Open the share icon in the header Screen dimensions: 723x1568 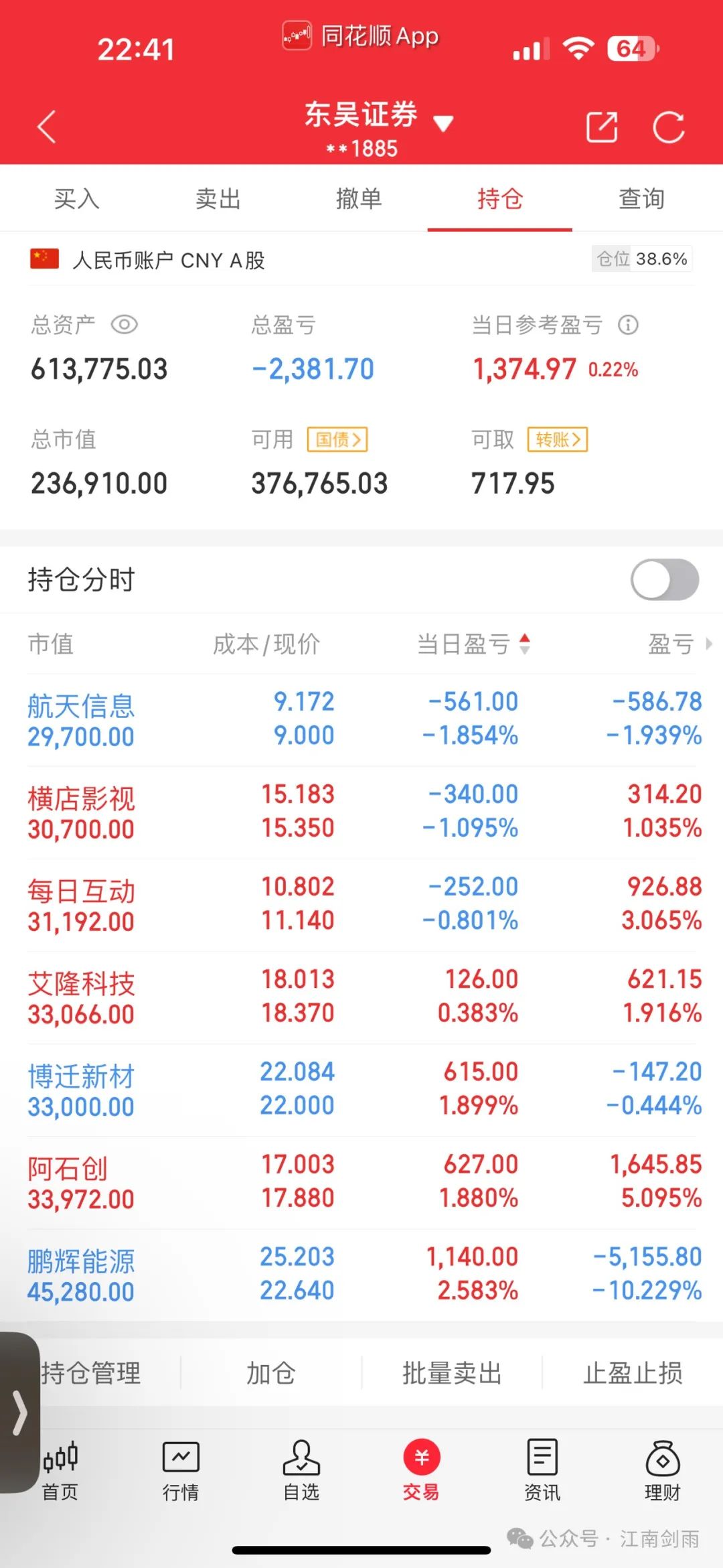click(602, 127)
